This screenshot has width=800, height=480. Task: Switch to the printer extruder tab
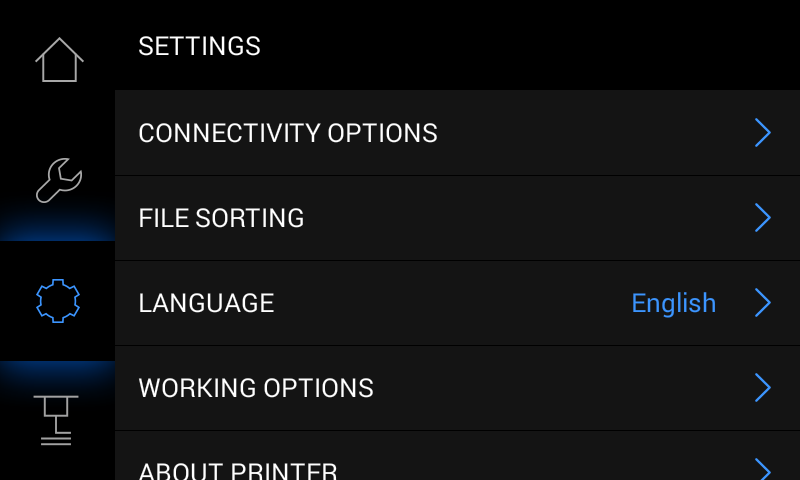(x=58, y=420)
